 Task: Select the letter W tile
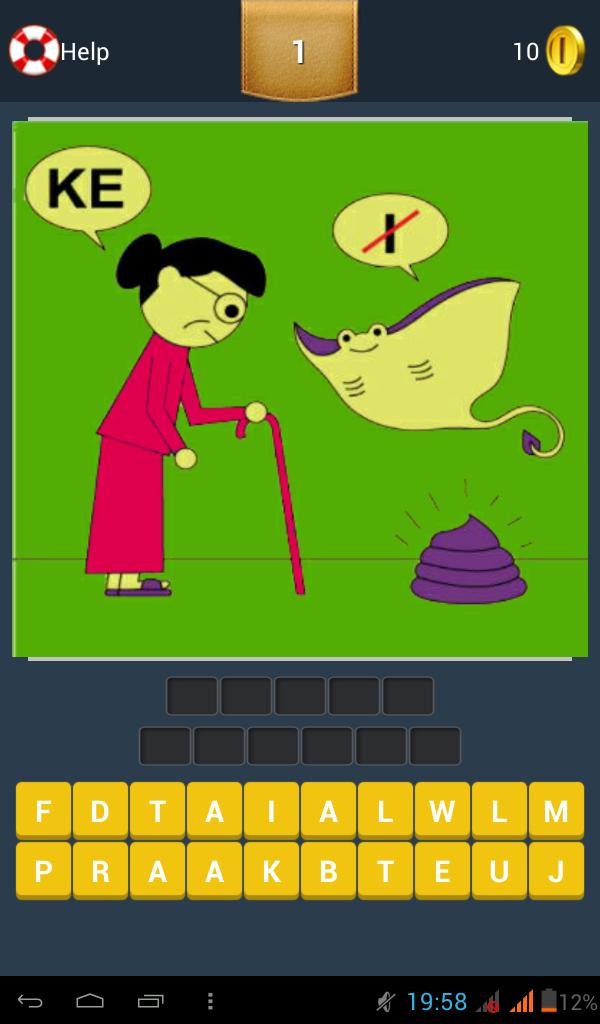tap(442, 811)
